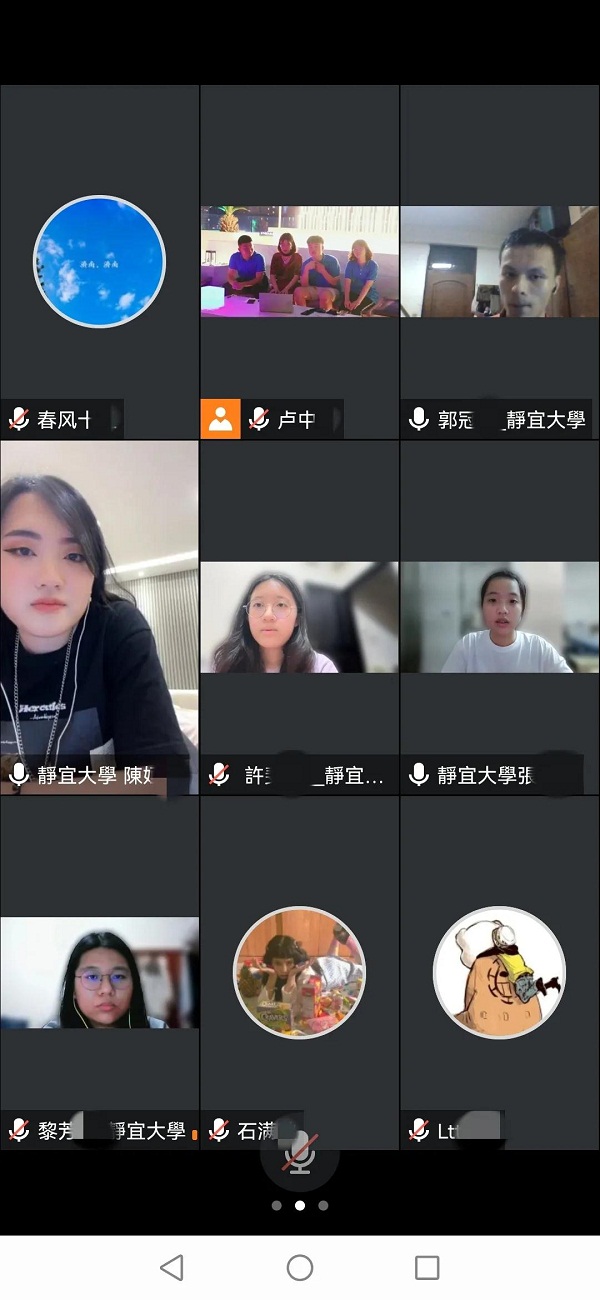Image resolution: width=600 pixels, height=1300 pixels.
Task: Open 許 _靜宜 participant video tile
Action: pyautogui.click(x=300, y=617)
